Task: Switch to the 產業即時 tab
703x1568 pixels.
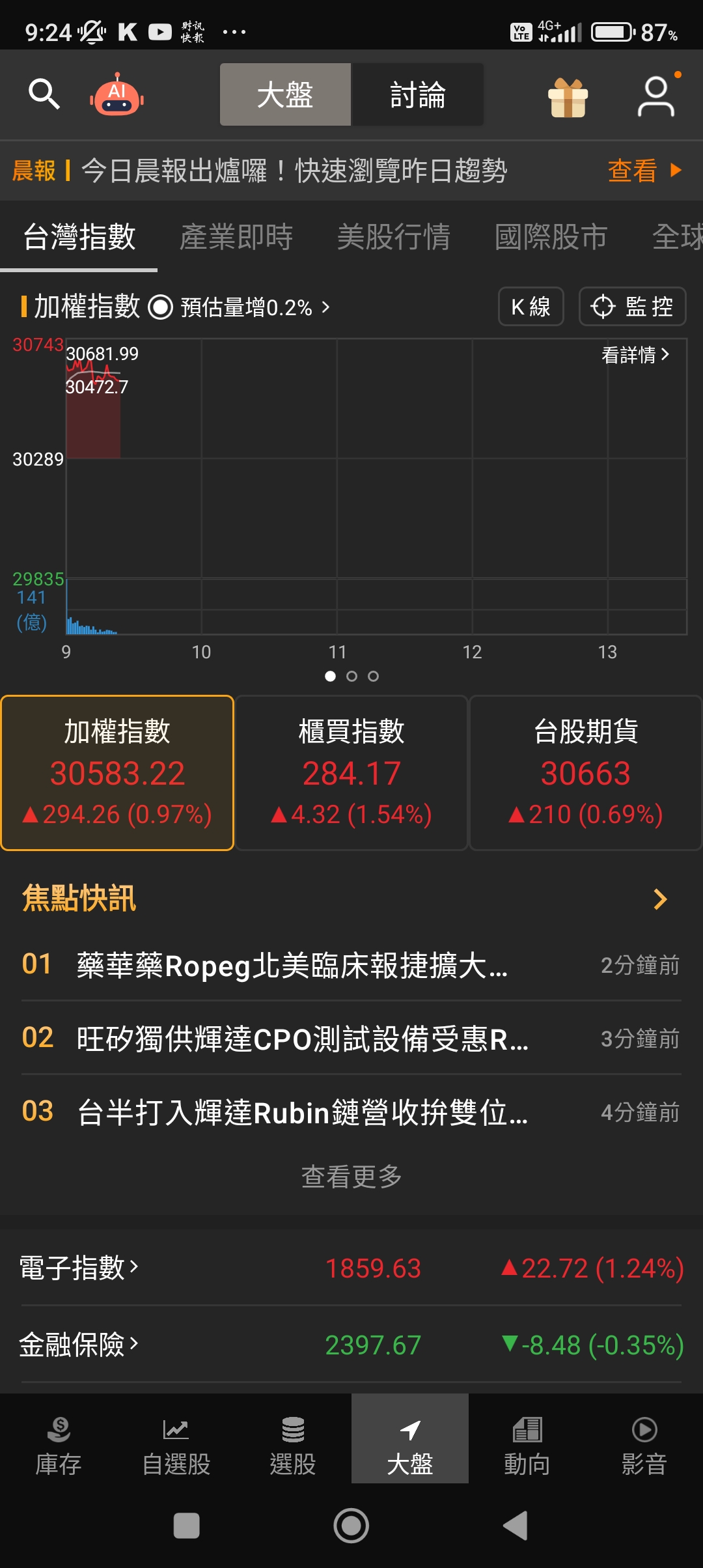Action: [236, 236]
